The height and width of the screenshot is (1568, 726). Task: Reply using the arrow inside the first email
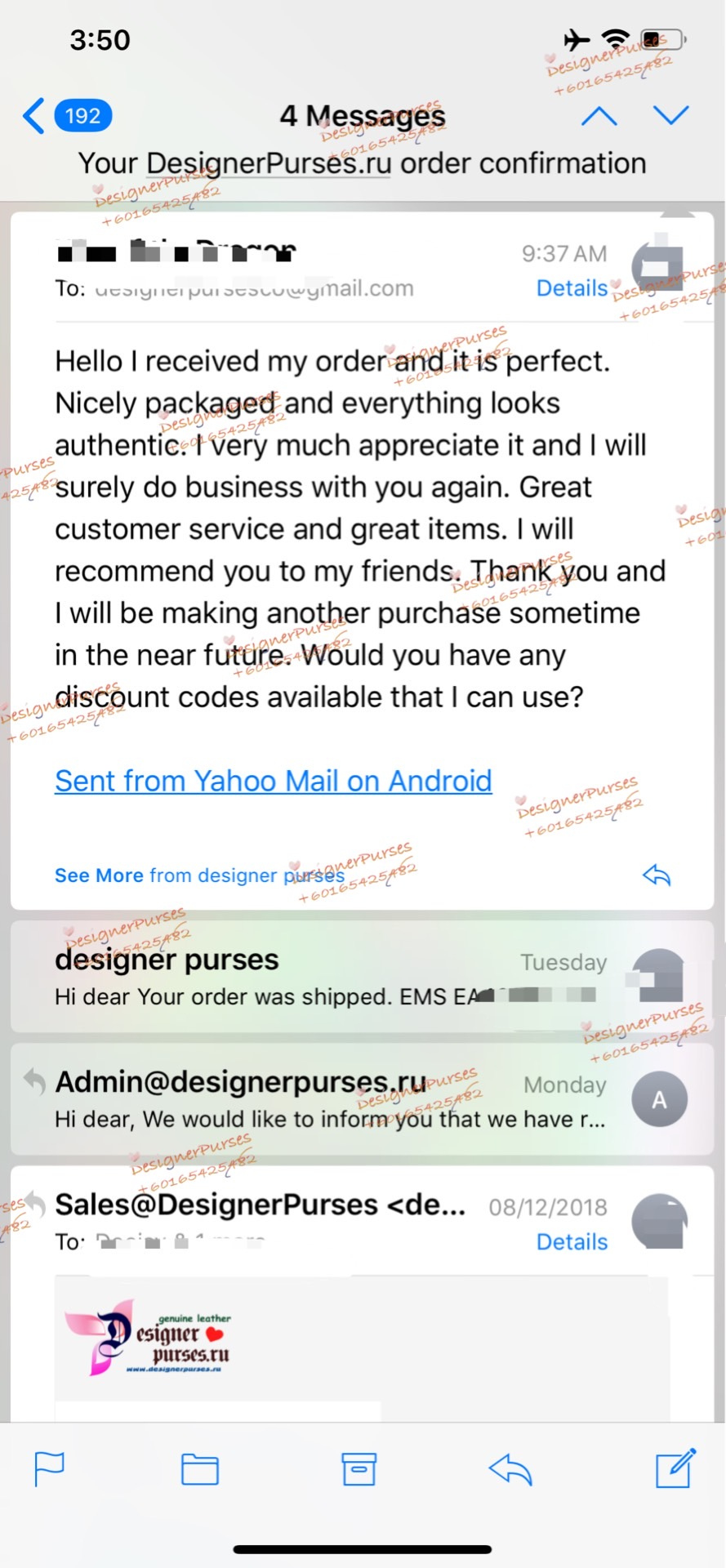point(657,875)
